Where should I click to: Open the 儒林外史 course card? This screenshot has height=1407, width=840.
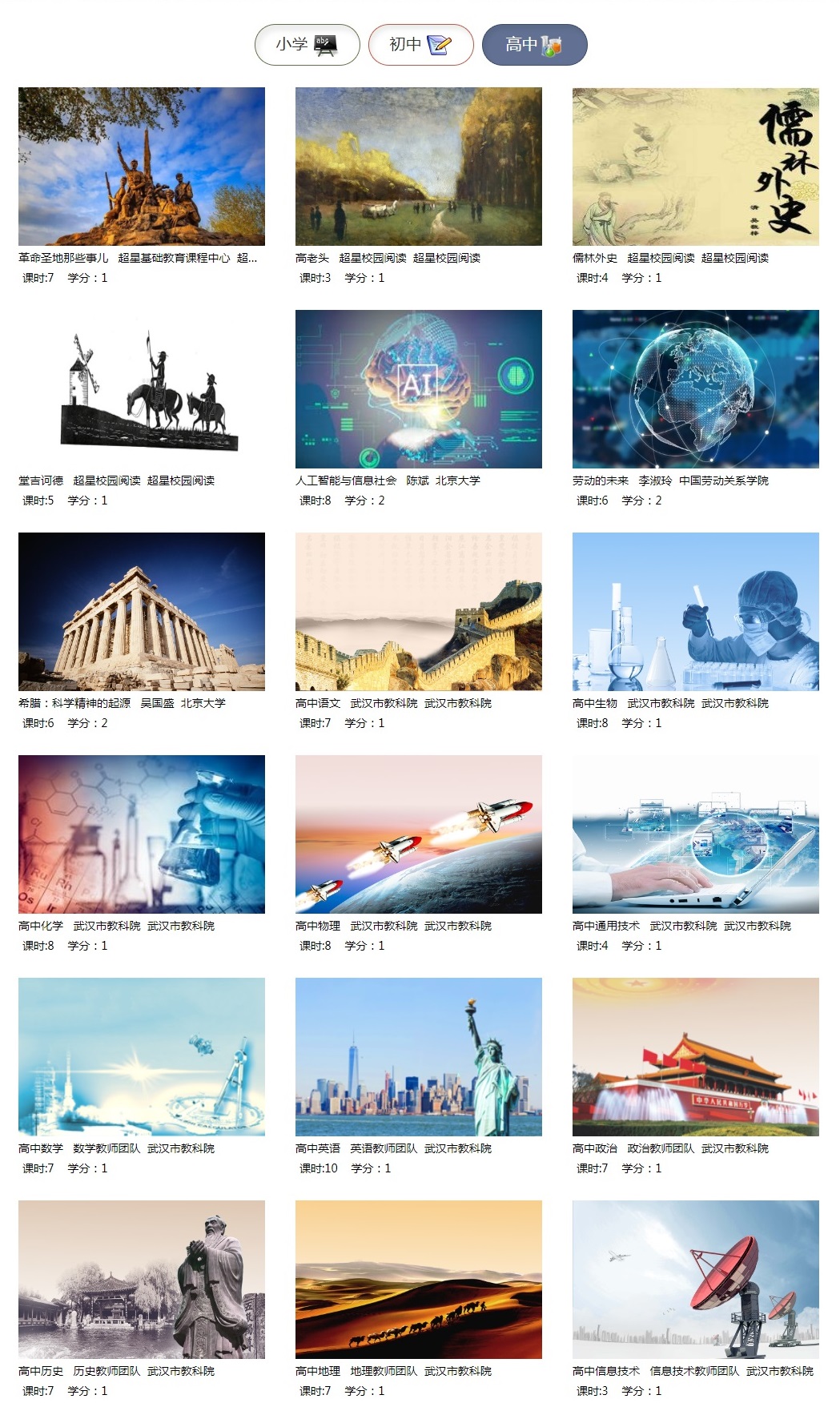[x=695, y=167]
